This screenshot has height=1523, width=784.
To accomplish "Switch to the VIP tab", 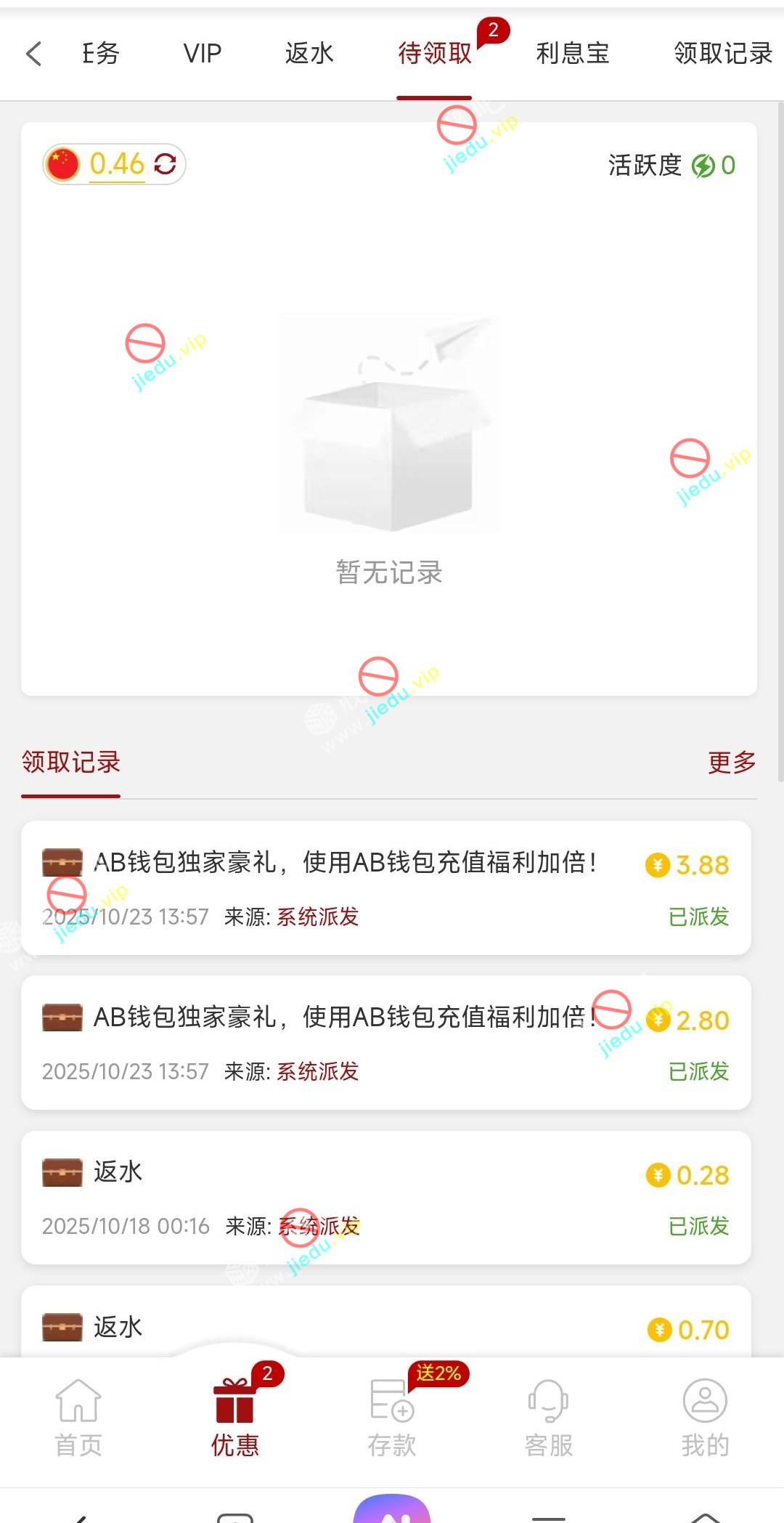I will pos(202,54).
